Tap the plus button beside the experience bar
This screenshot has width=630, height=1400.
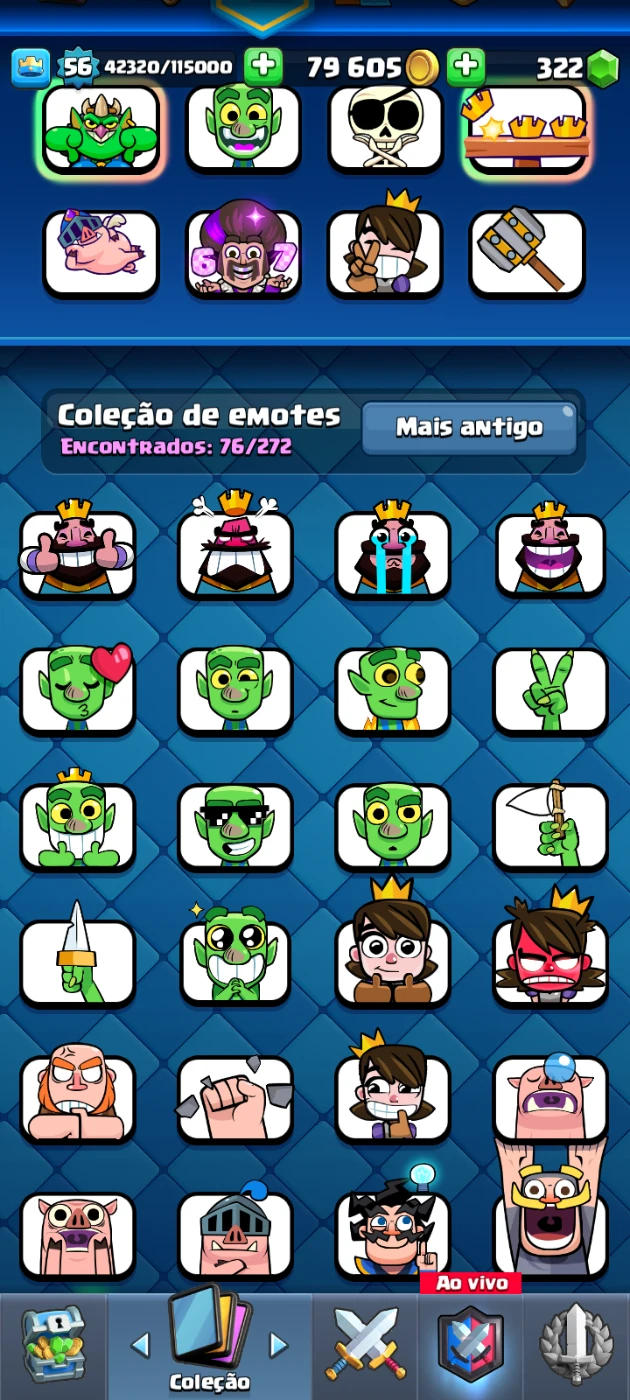[263, 67]
